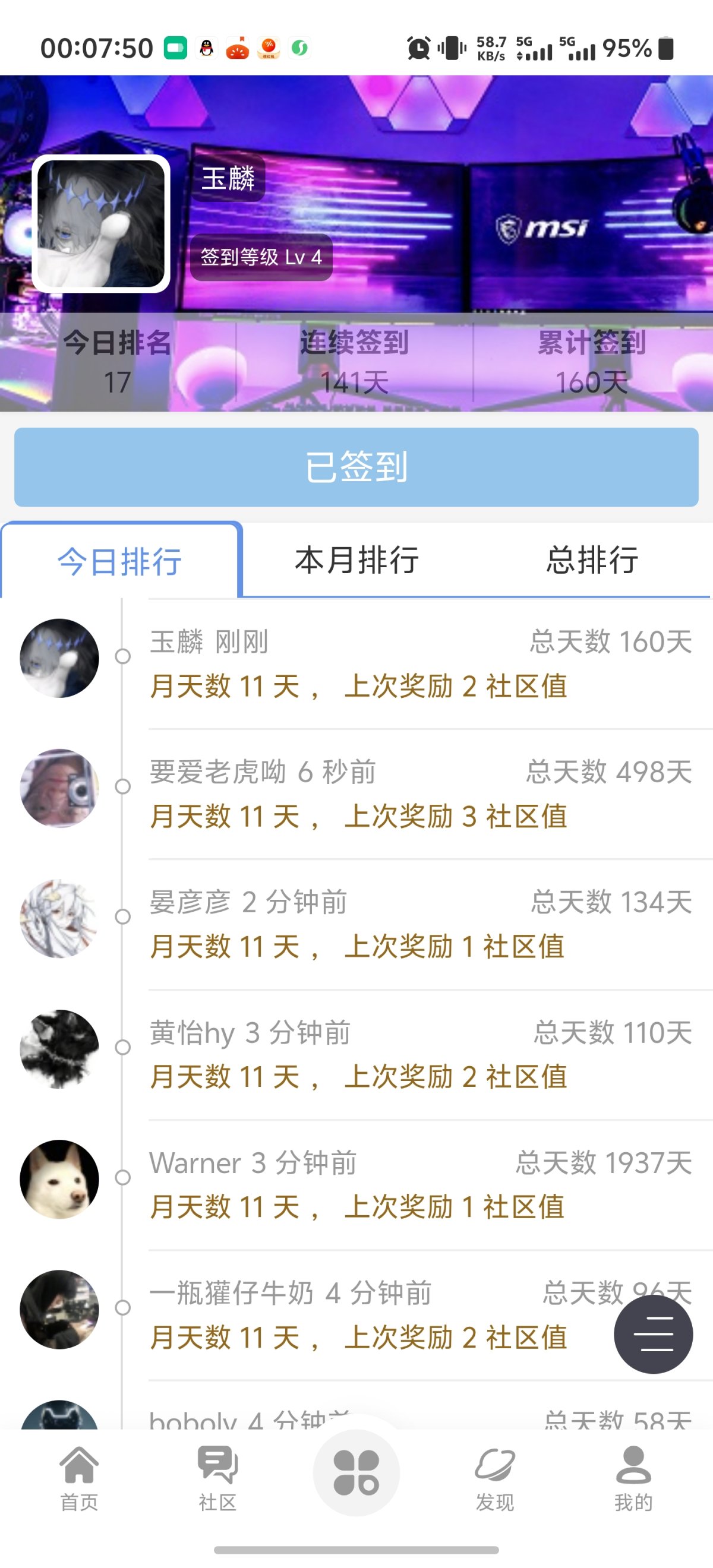This screenshot has height=1568, width=713.
Task: Open the 社区 community chat icon
Action: coord(217,1479)
